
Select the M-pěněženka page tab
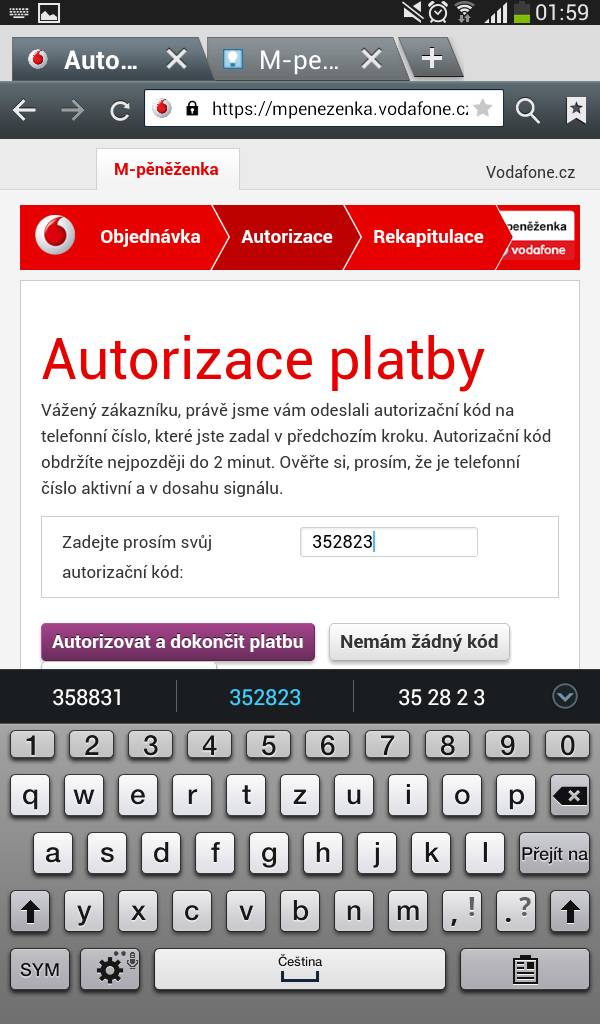166,169
